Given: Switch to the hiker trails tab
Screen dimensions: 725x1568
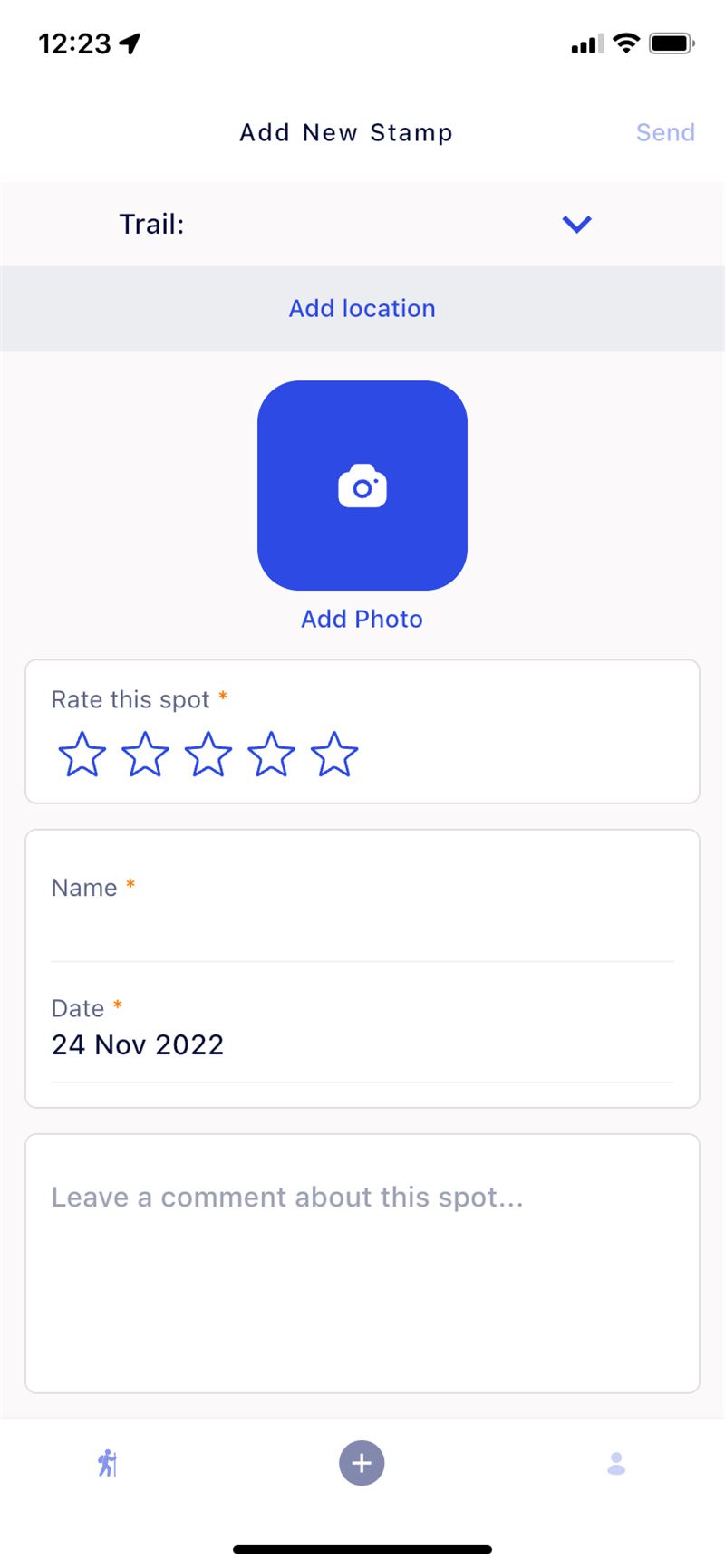Looking at the screenshot, I should click(108, 1462).
